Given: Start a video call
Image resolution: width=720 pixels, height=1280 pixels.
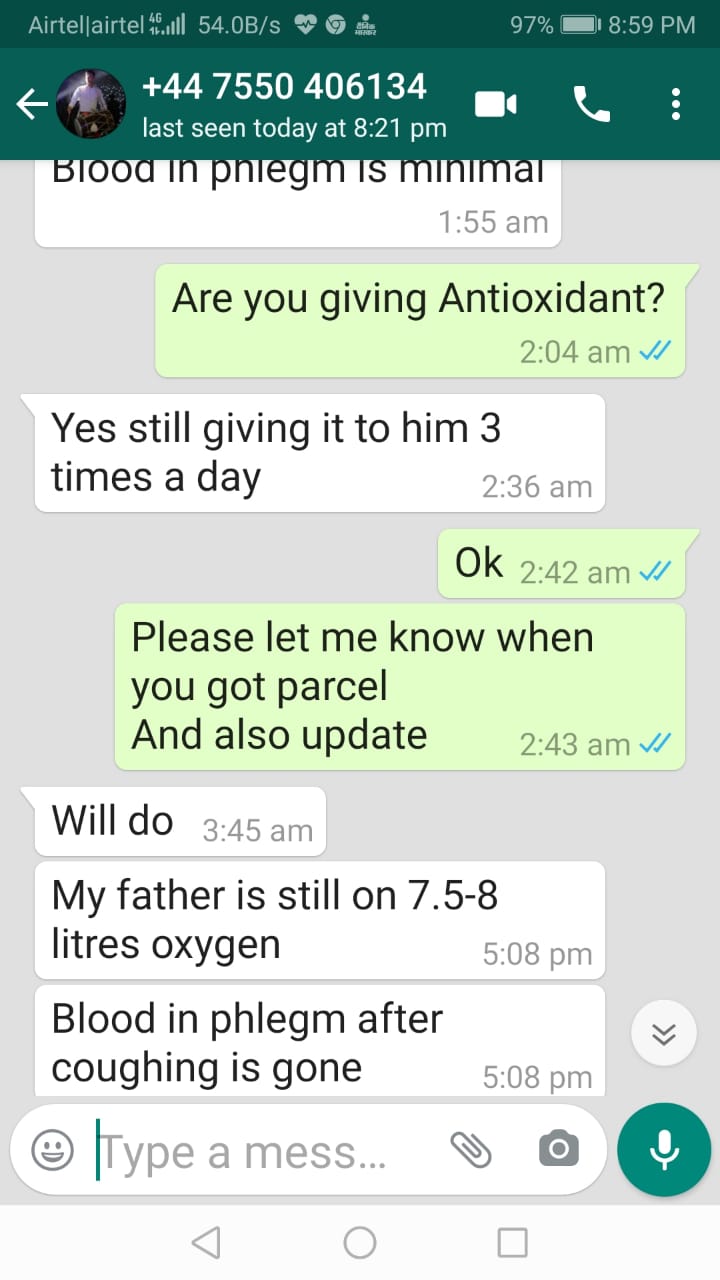Looking at the screenshot, I should pos(496,104).
